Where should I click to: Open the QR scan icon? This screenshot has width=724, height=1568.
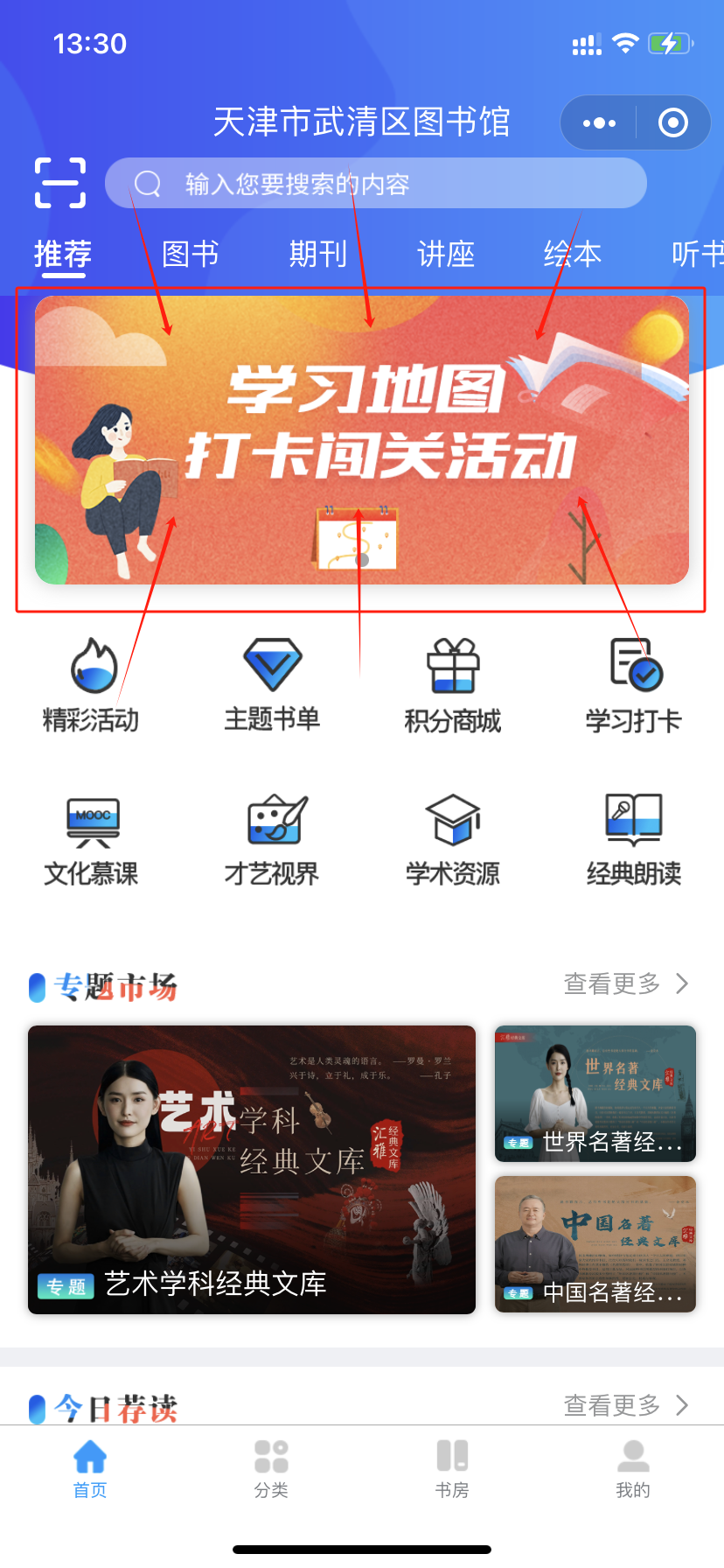pos(60,183)
